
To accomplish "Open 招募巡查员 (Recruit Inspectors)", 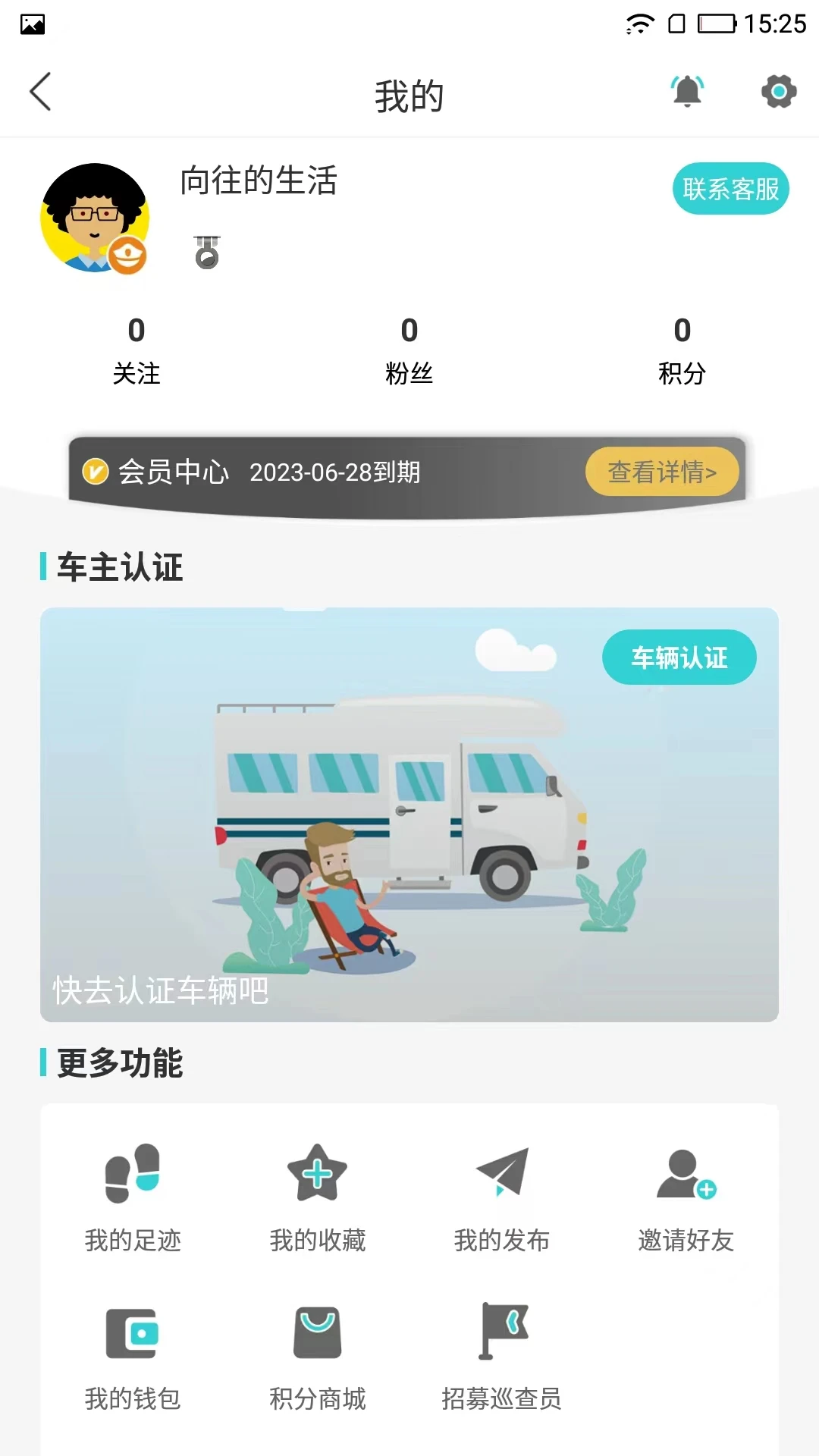I will (503, 1357).
